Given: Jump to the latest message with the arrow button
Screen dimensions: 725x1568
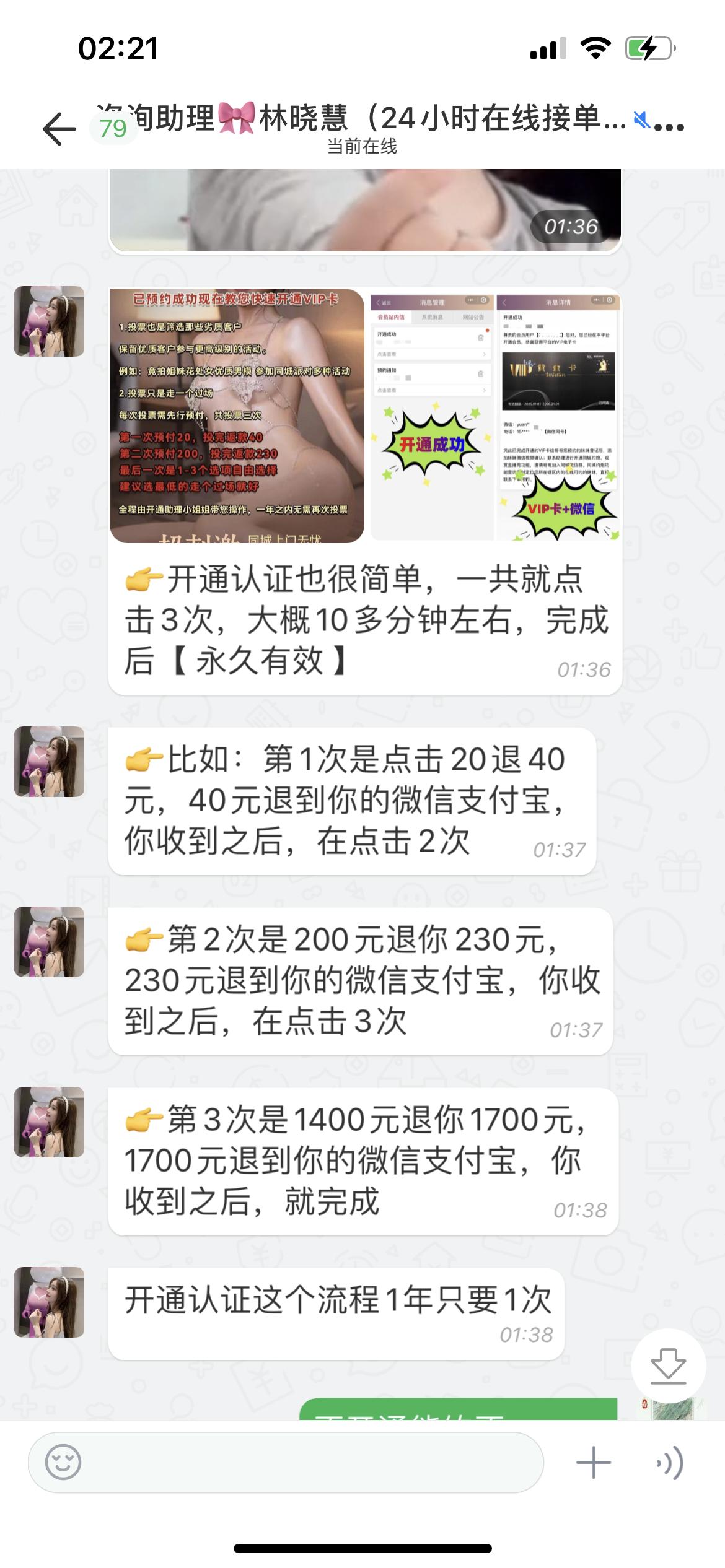Looking at the screenshot, I should [668, 1365].
